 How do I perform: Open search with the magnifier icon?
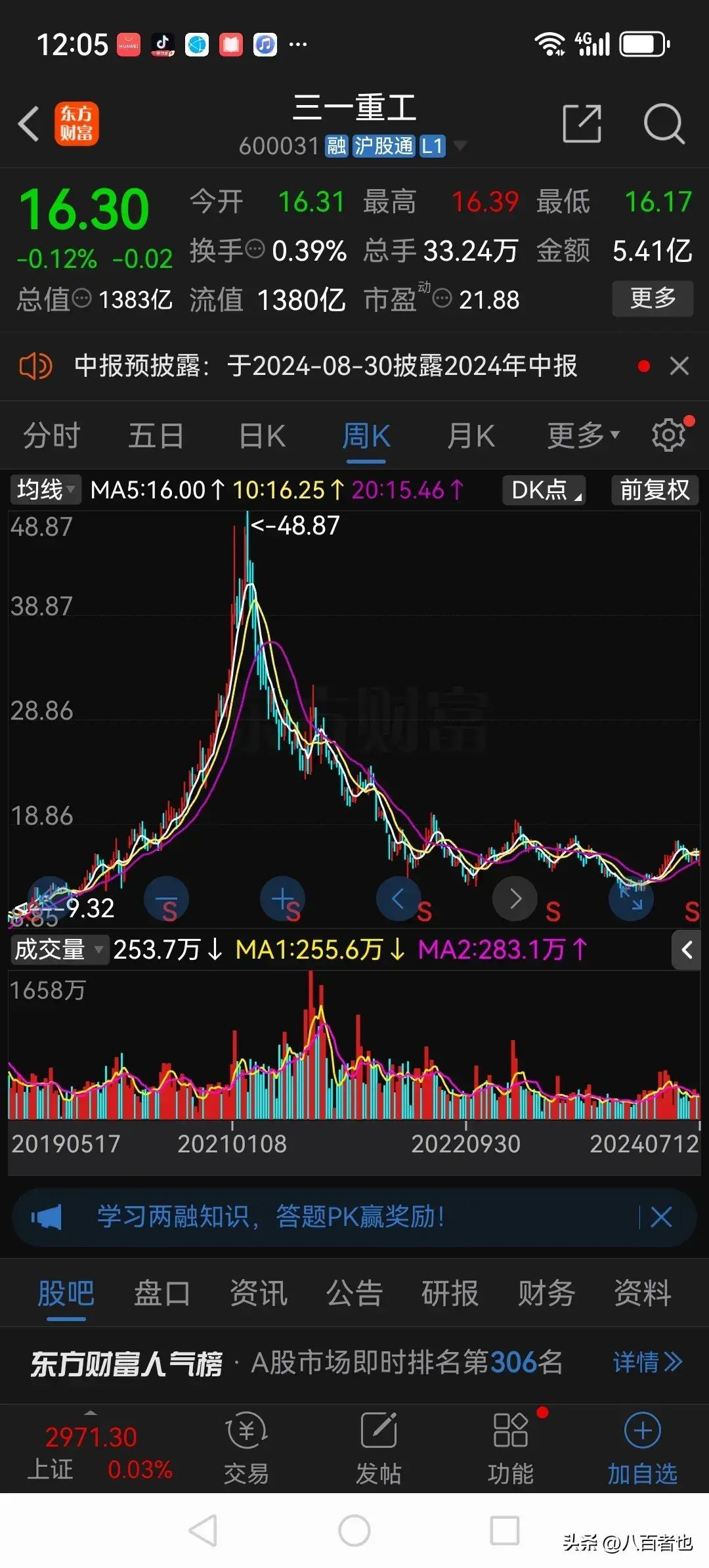coord(664,125)
